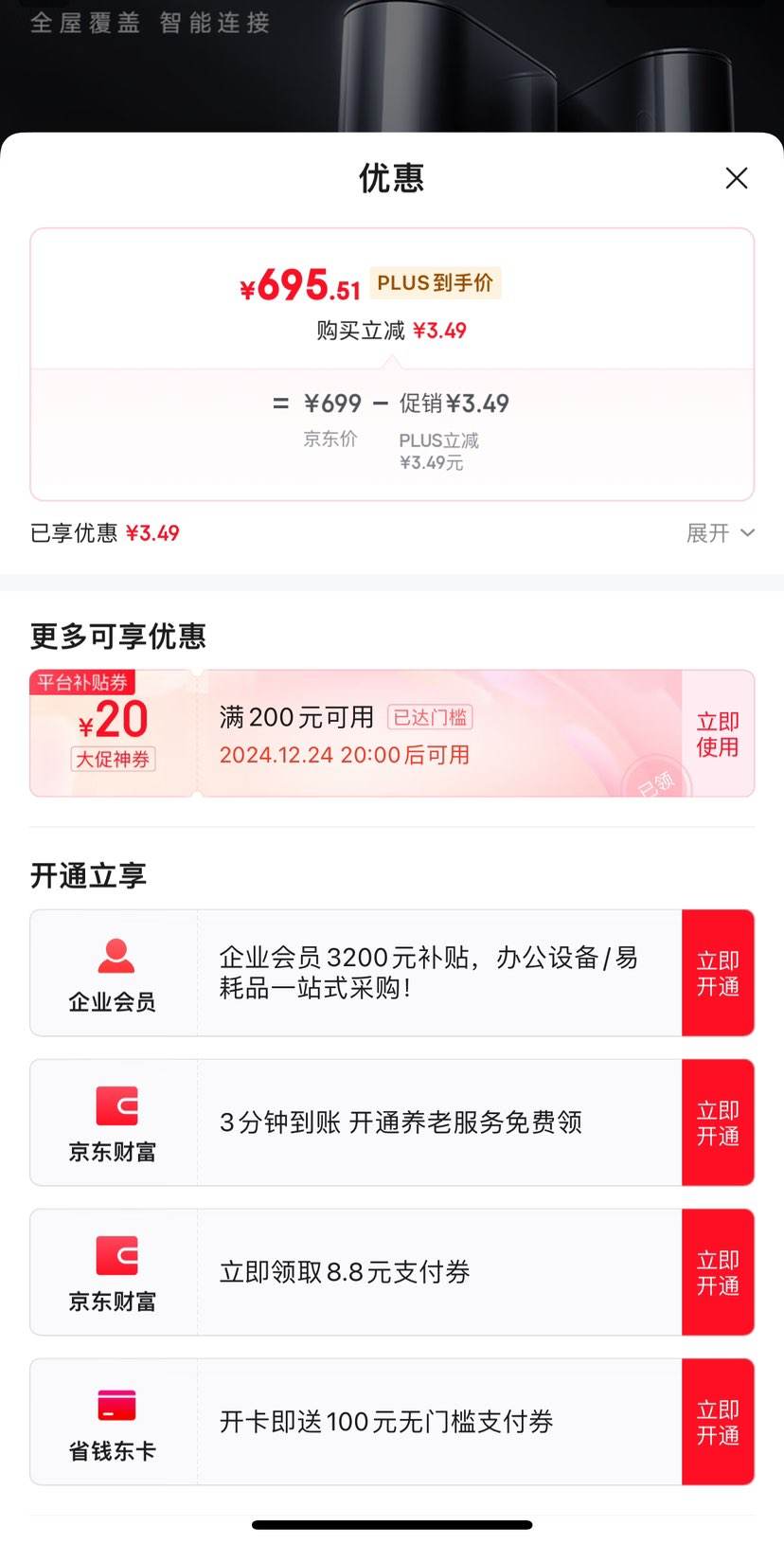Activate 立即开通 for 省钱东卡
Screen dimensions: 784x1544
pos(718,1421)
